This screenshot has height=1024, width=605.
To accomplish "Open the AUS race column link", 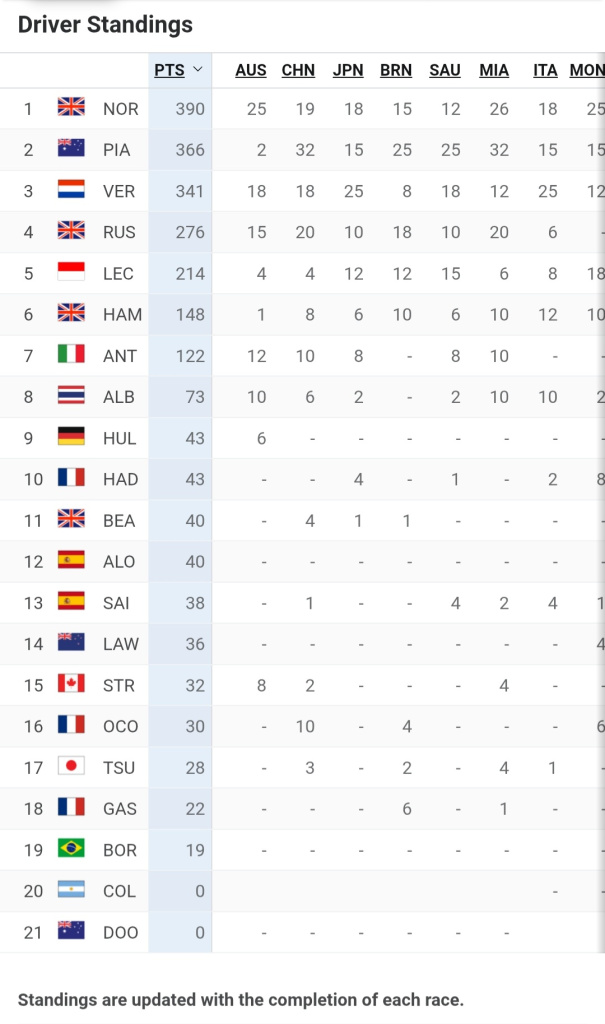I will point(251,70).
